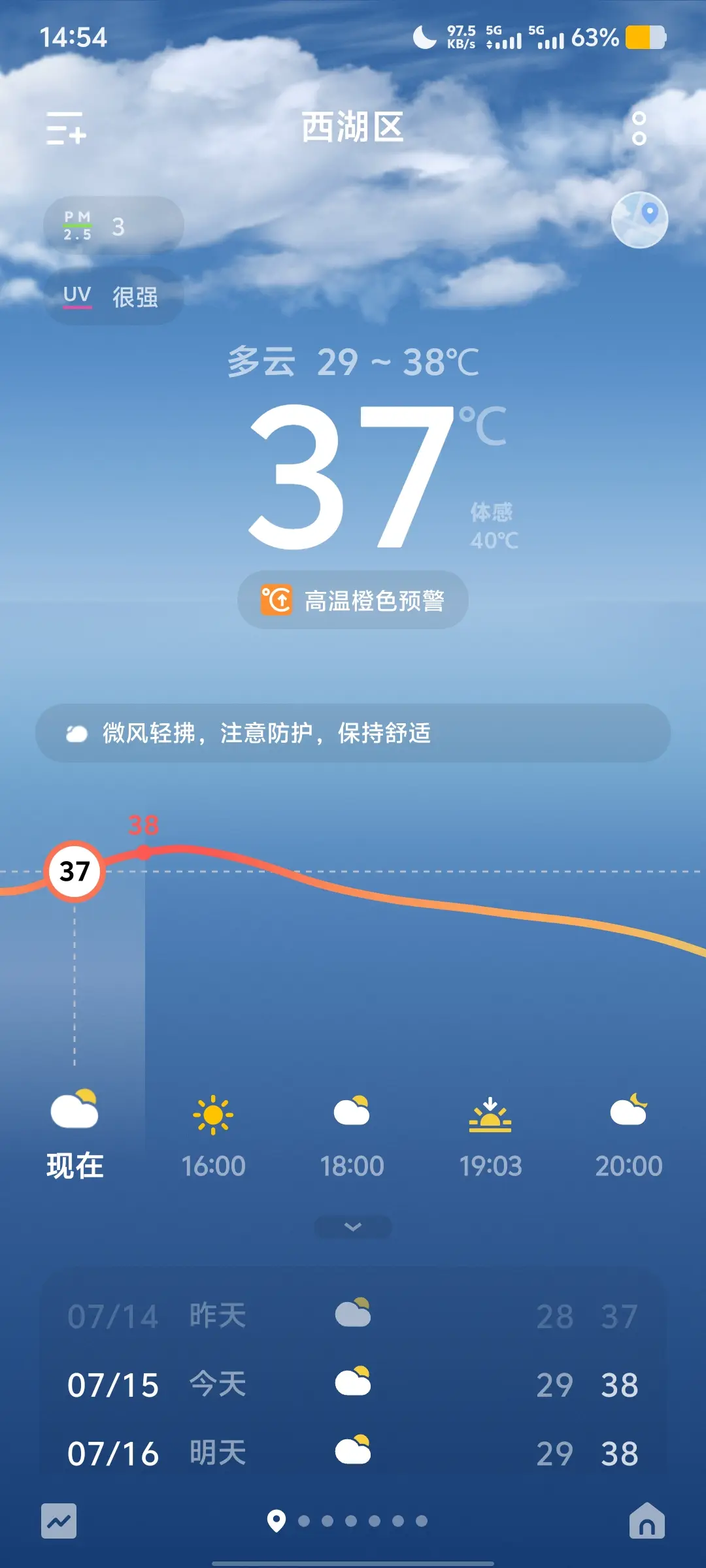Open the 微风轻拂 weather tip banner
706x1568 pixels.
[x=353, y=733]
